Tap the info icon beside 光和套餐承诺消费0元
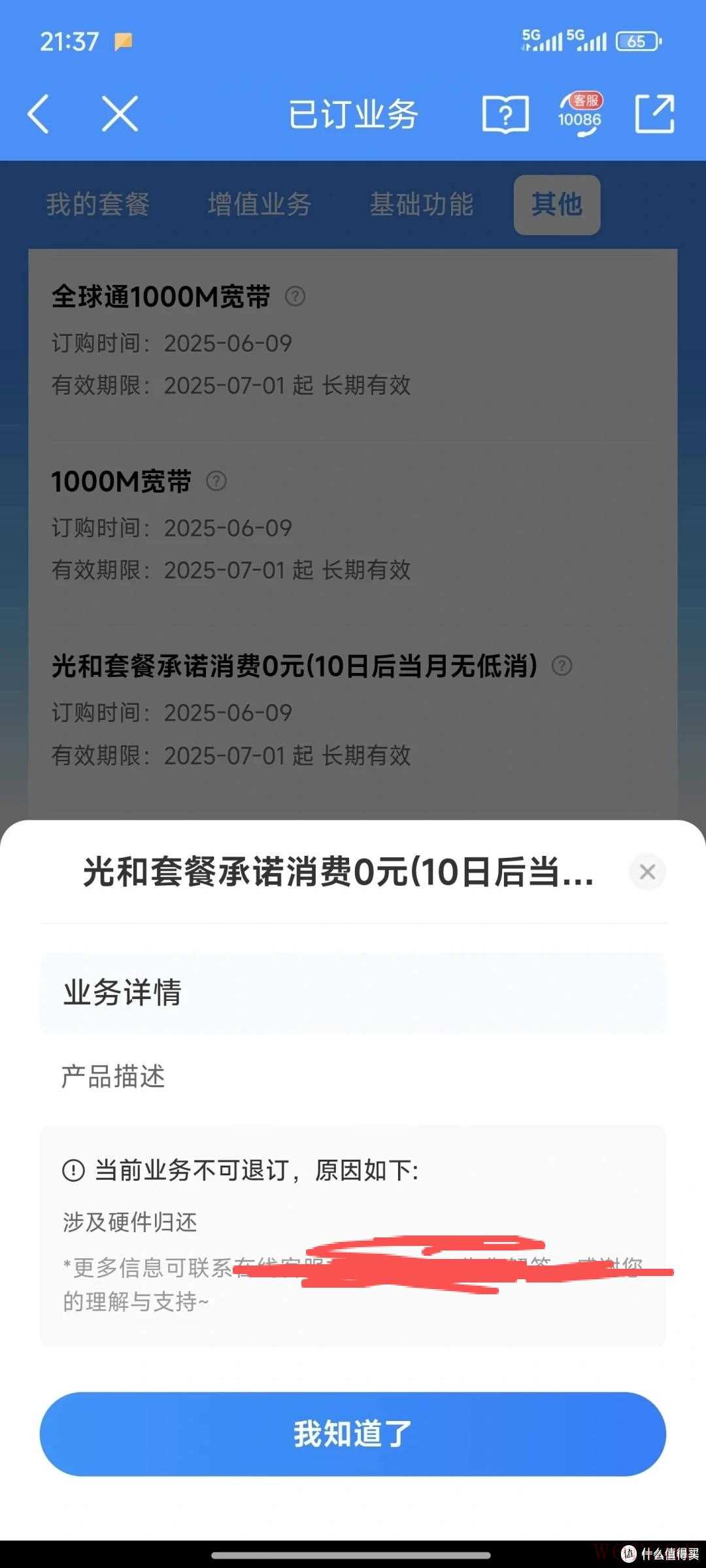The height and width of the screenshot is (1568, 706). tap(562, 666)
